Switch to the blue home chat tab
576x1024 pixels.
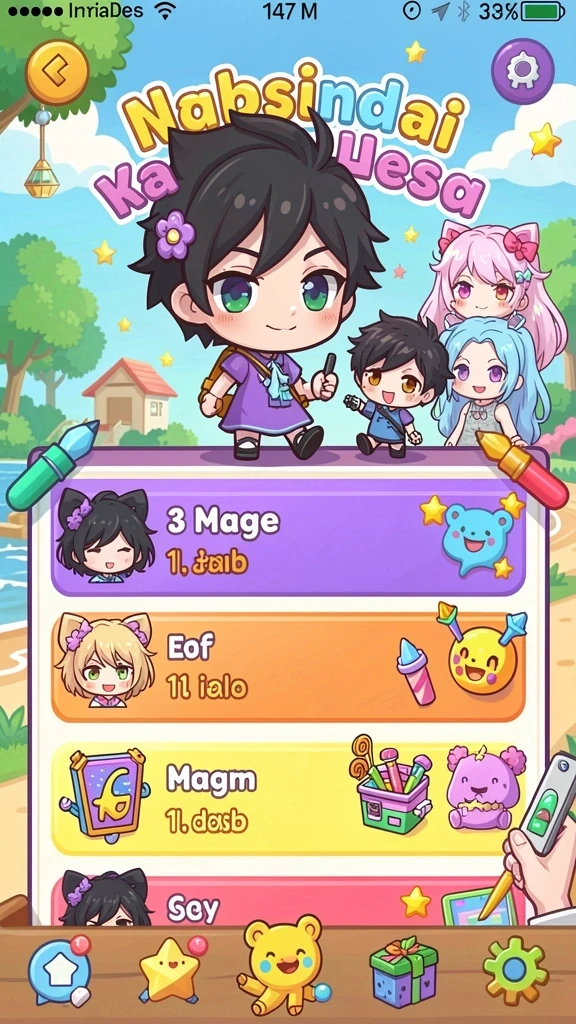[59, 971]
